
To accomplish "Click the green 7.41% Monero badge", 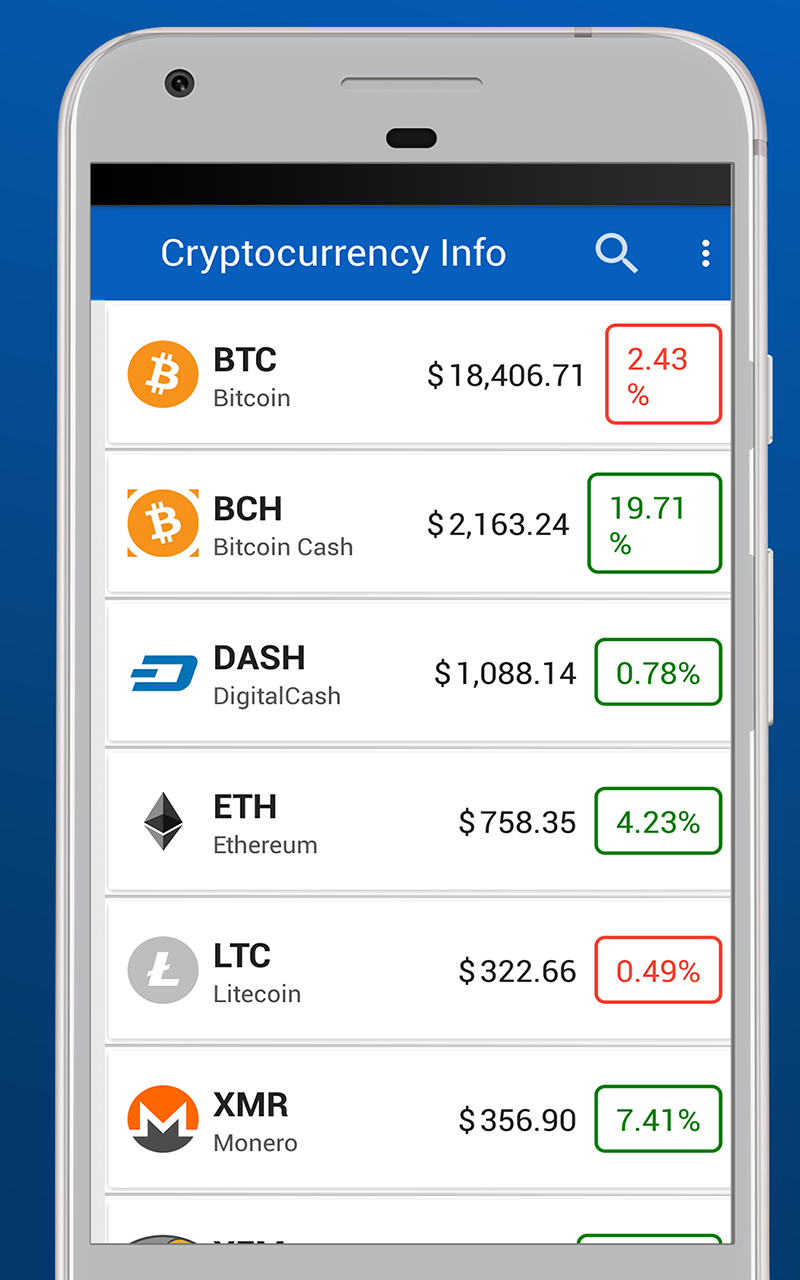I will (658, 1118).
